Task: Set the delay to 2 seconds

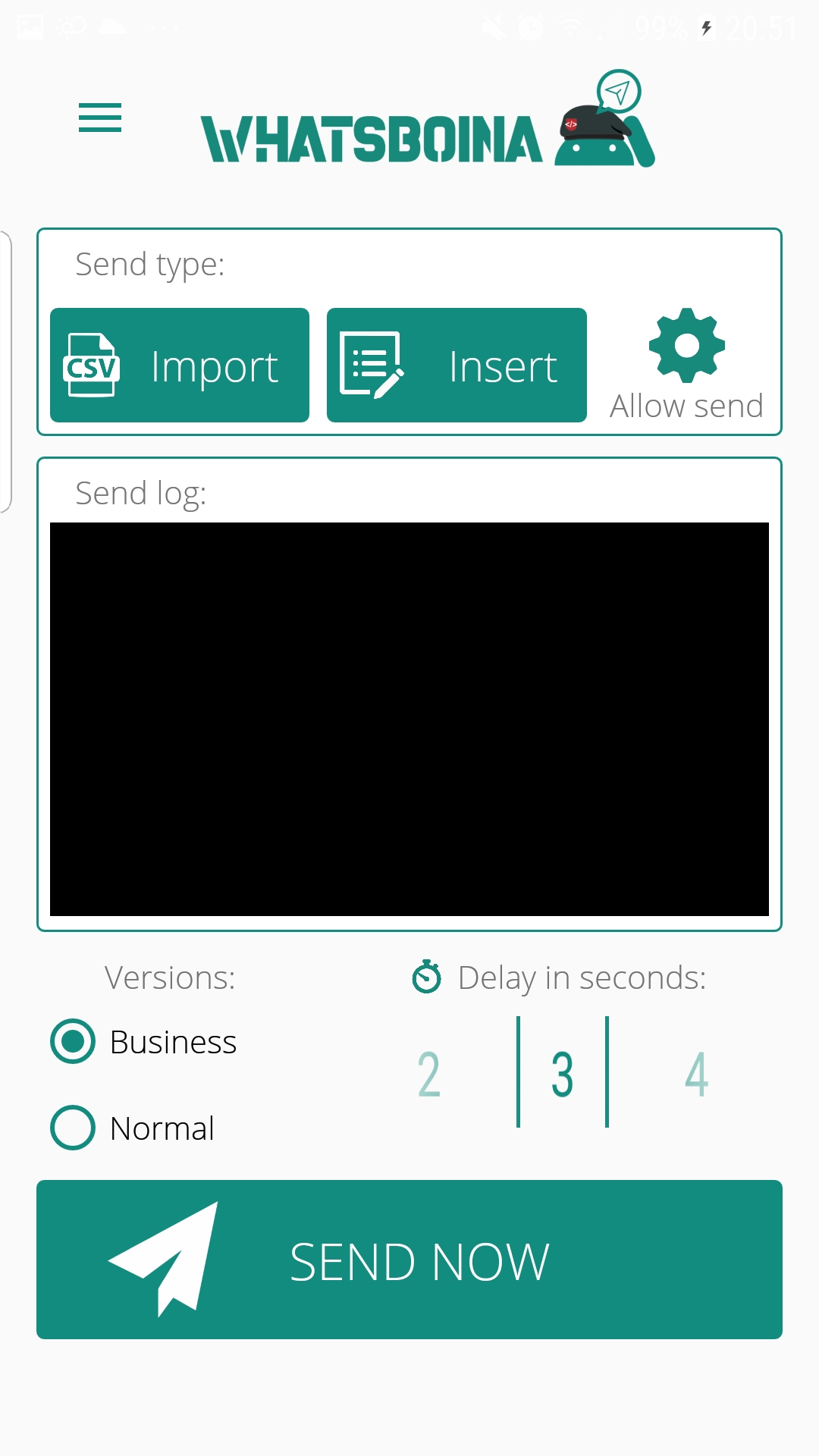Action: (429, 1074)
